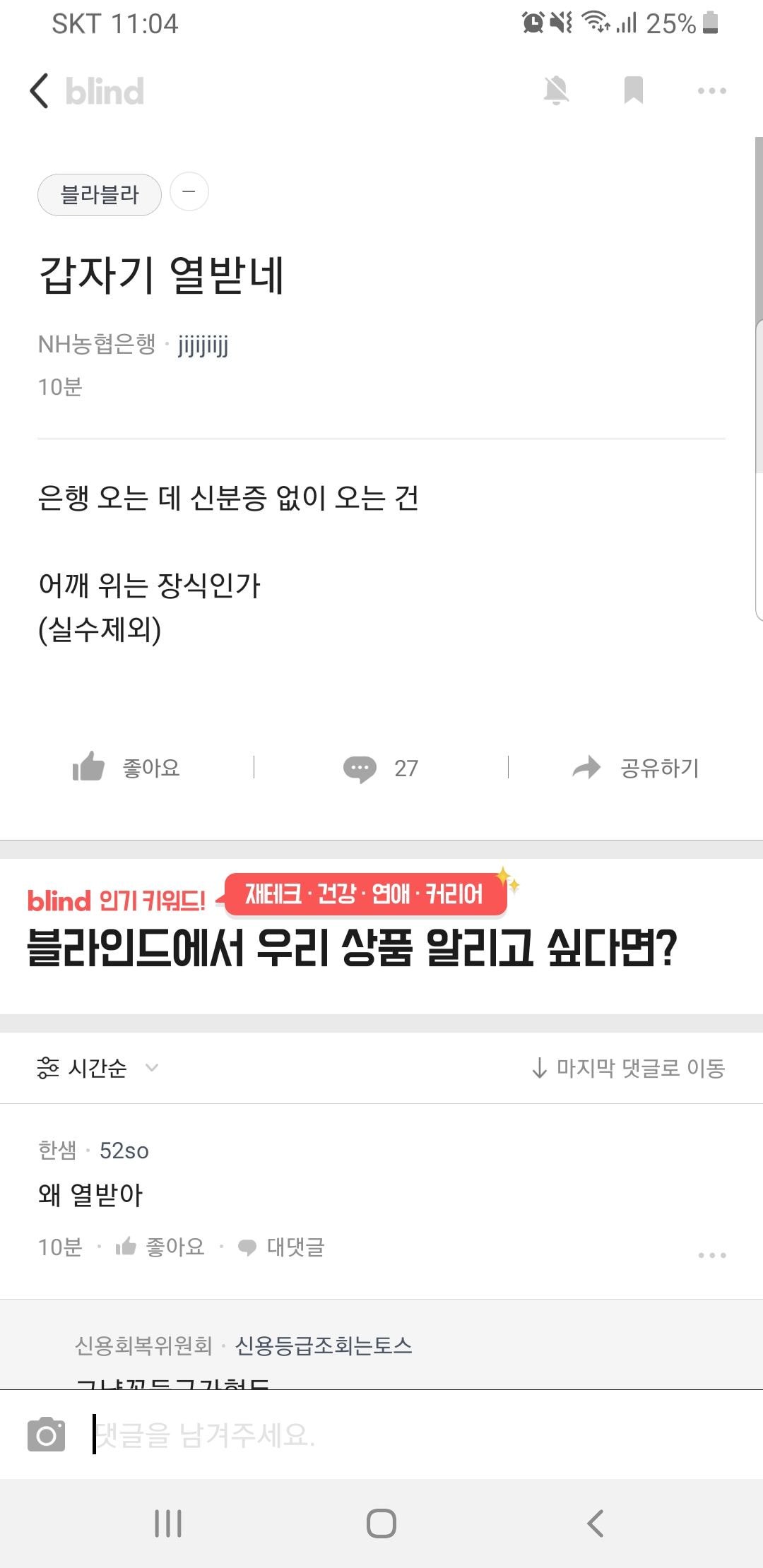Focus the 댓글을 남겨주세요 comment field

coord(410,1435)
